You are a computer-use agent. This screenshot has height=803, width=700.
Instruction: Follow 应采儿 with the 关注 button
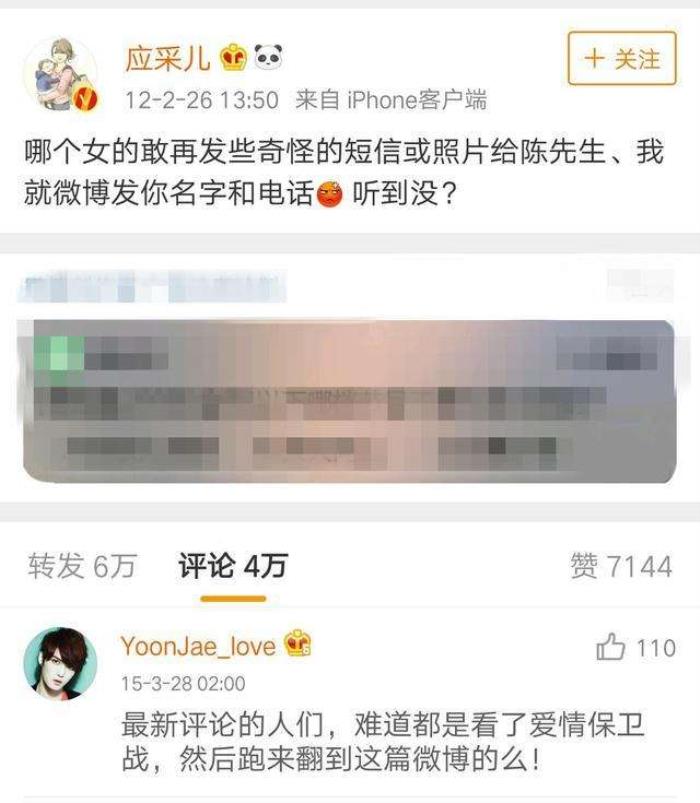tap(621, 58)
